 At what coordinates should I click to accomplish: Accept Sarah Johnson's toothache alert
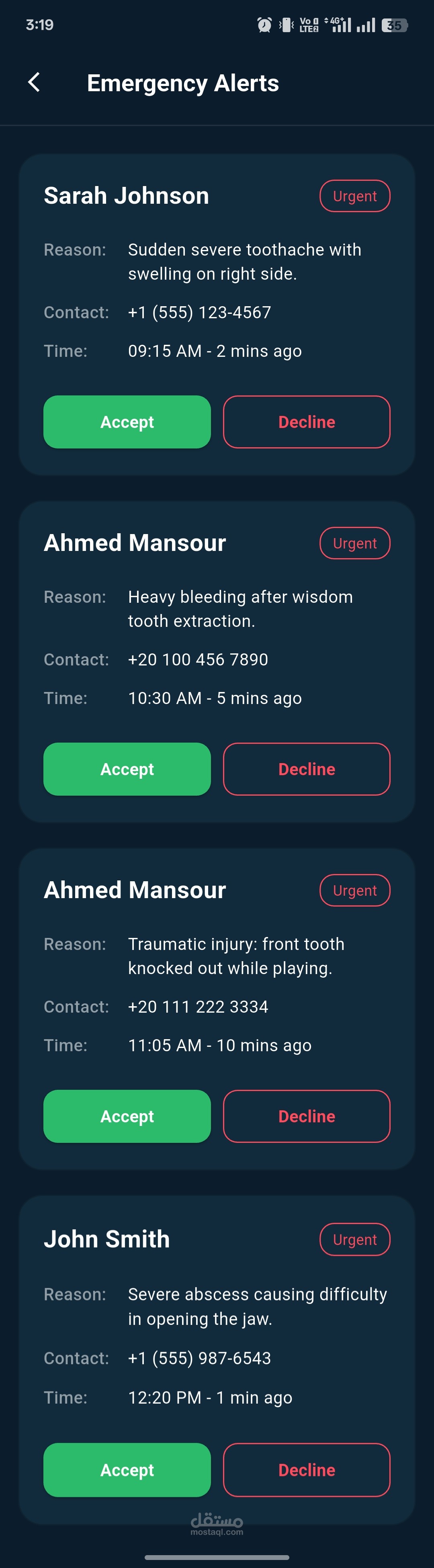[x=127, y=422]
